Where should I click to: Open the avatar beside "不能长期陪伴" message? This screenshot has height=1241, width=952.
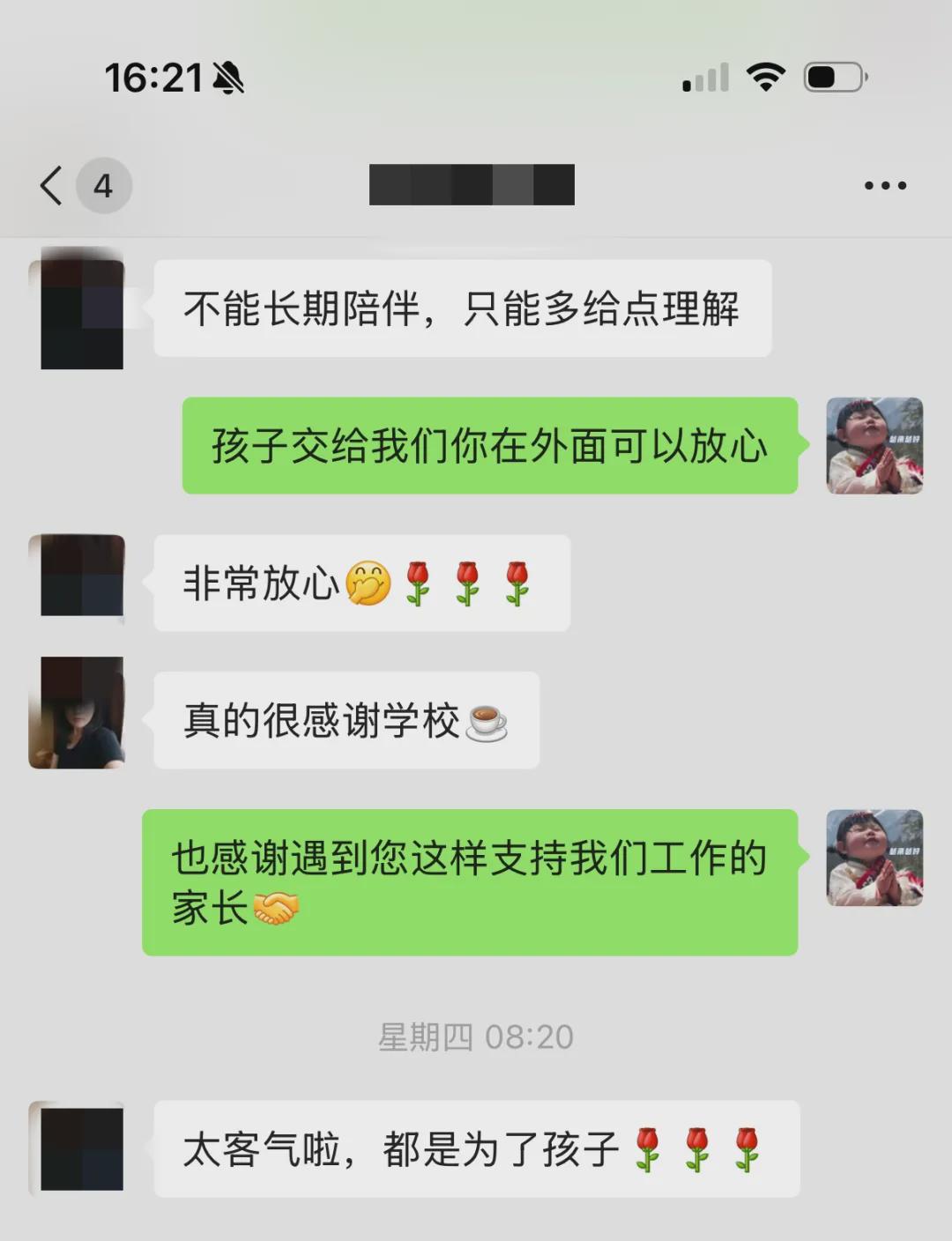pos(78,308)
